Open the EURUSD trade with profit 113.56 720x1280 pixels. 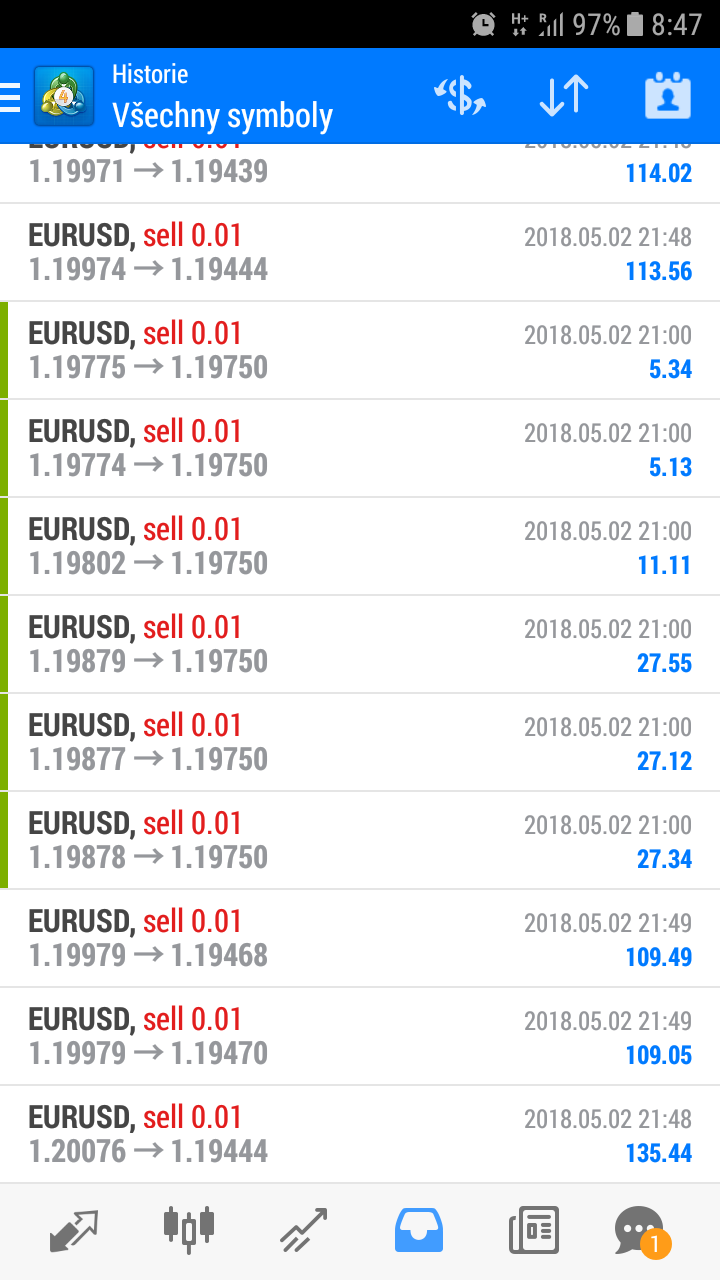(x=360, y=253)
